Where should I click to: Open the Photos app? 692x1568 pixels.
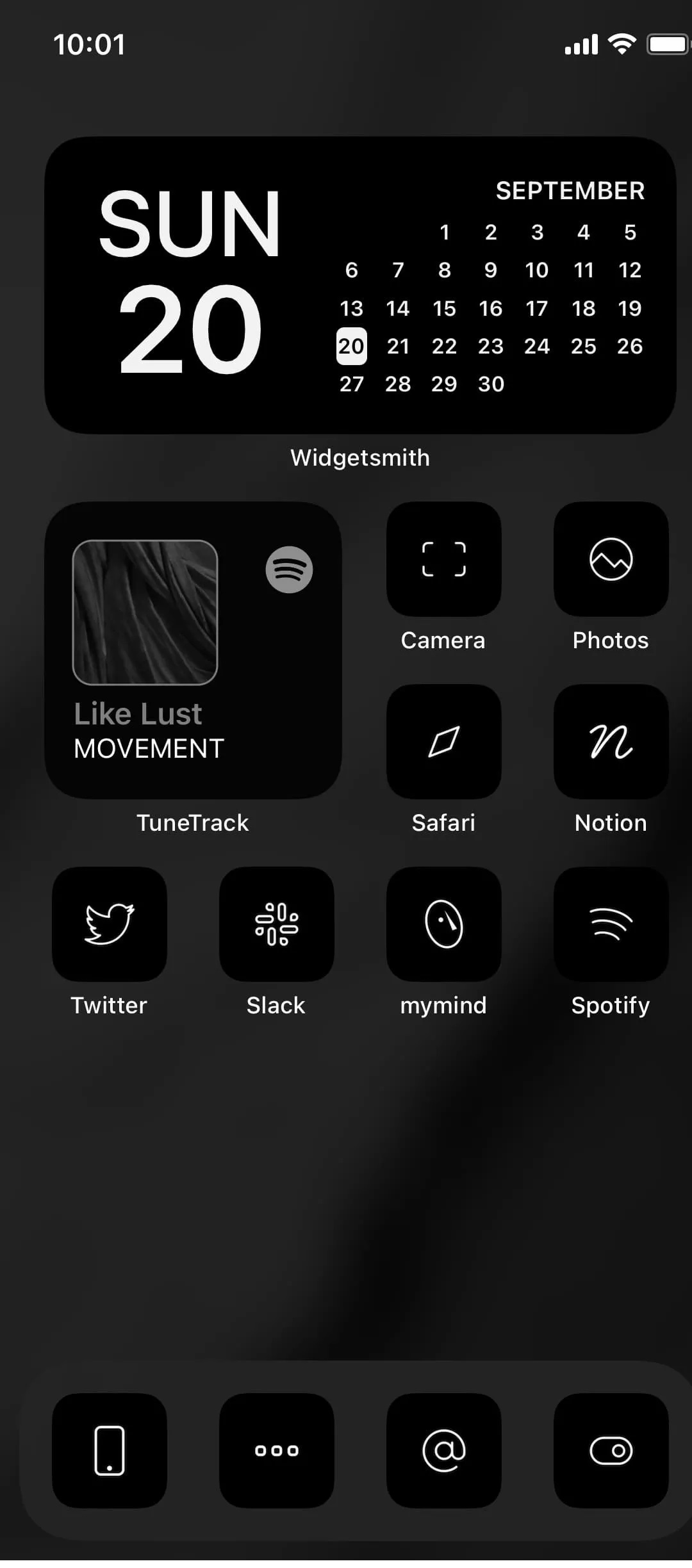pyautogui.click(x=611, y=559)
